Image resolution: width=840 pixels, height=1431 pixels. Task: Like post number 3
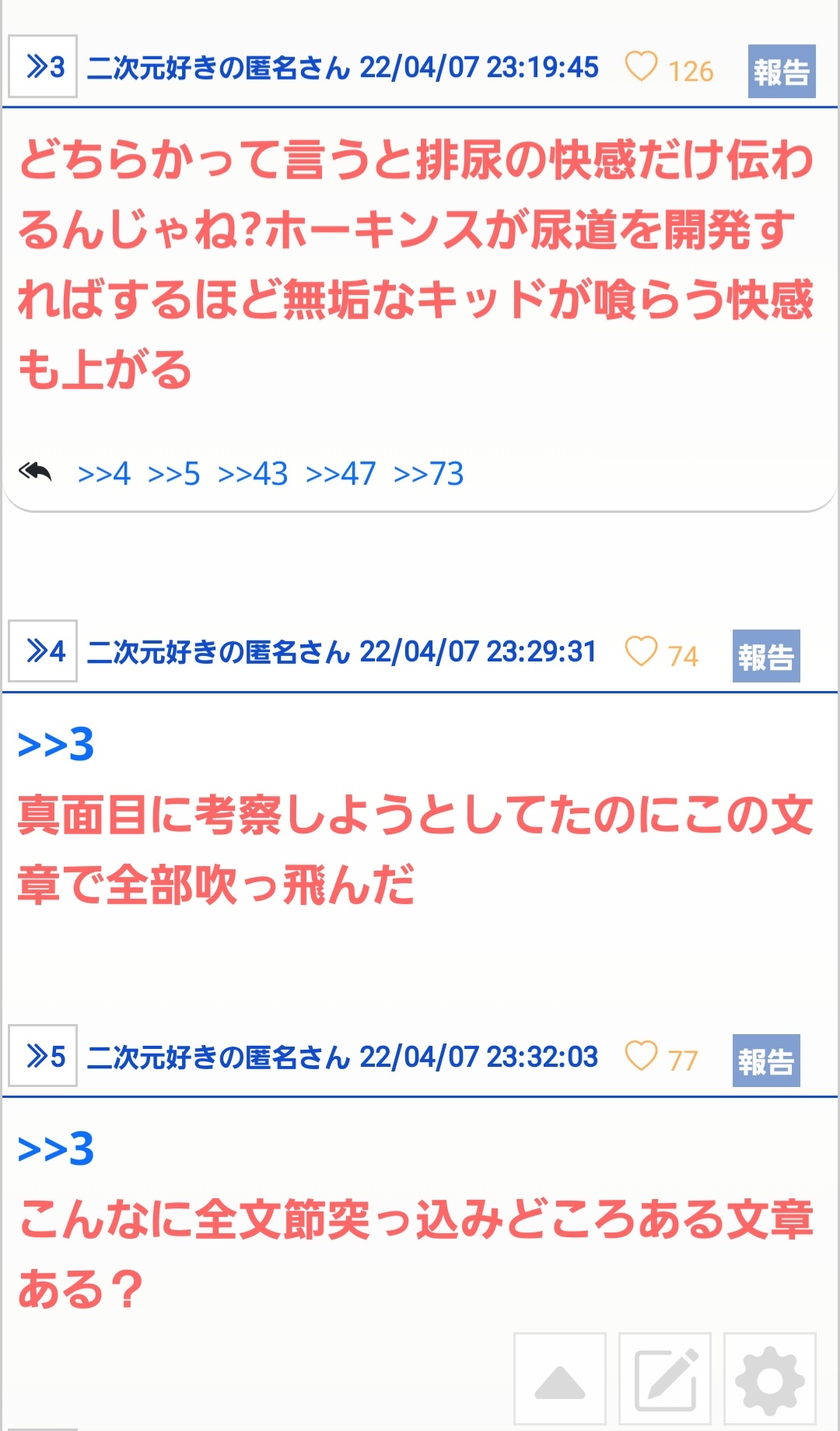point(642,67)
